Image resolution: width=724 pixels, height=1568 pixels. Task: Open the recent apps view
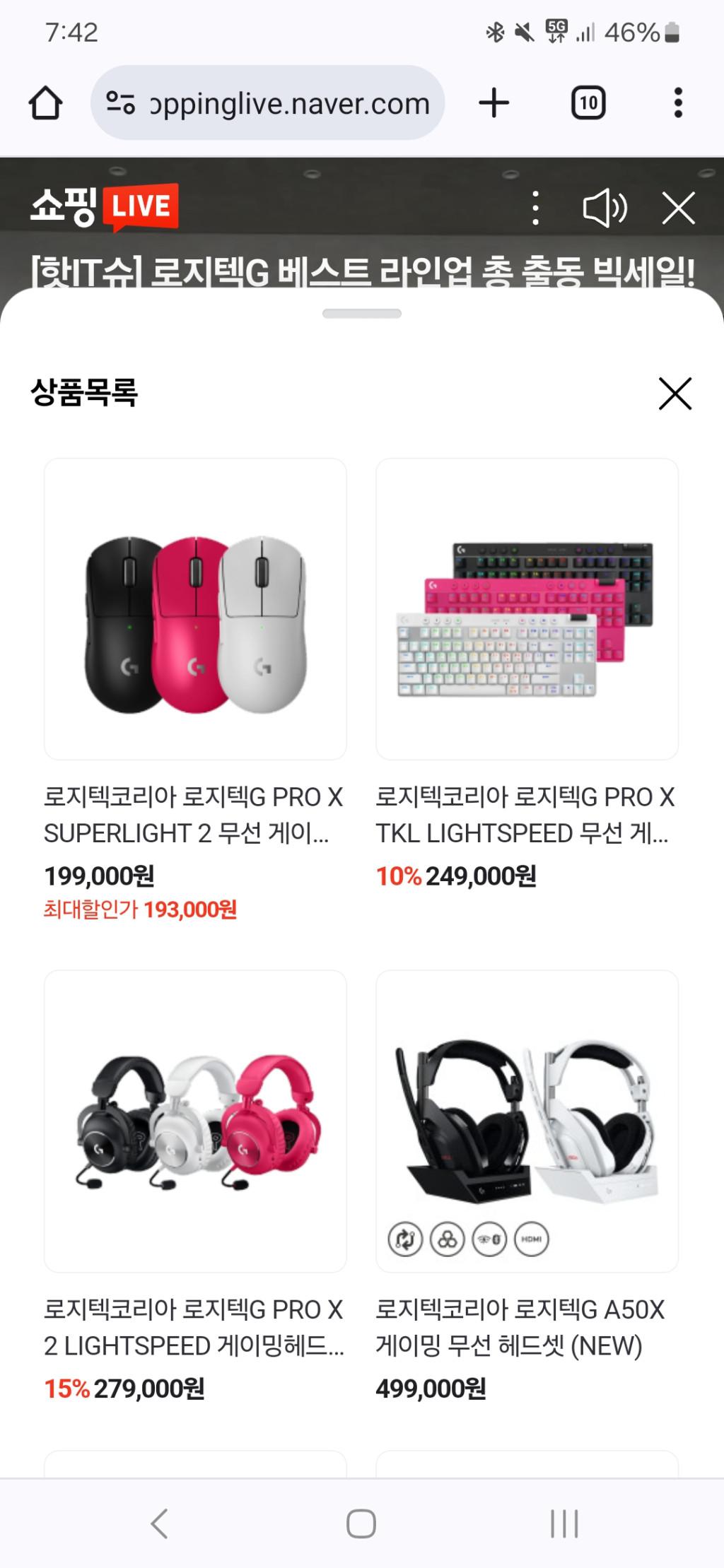564,1523
